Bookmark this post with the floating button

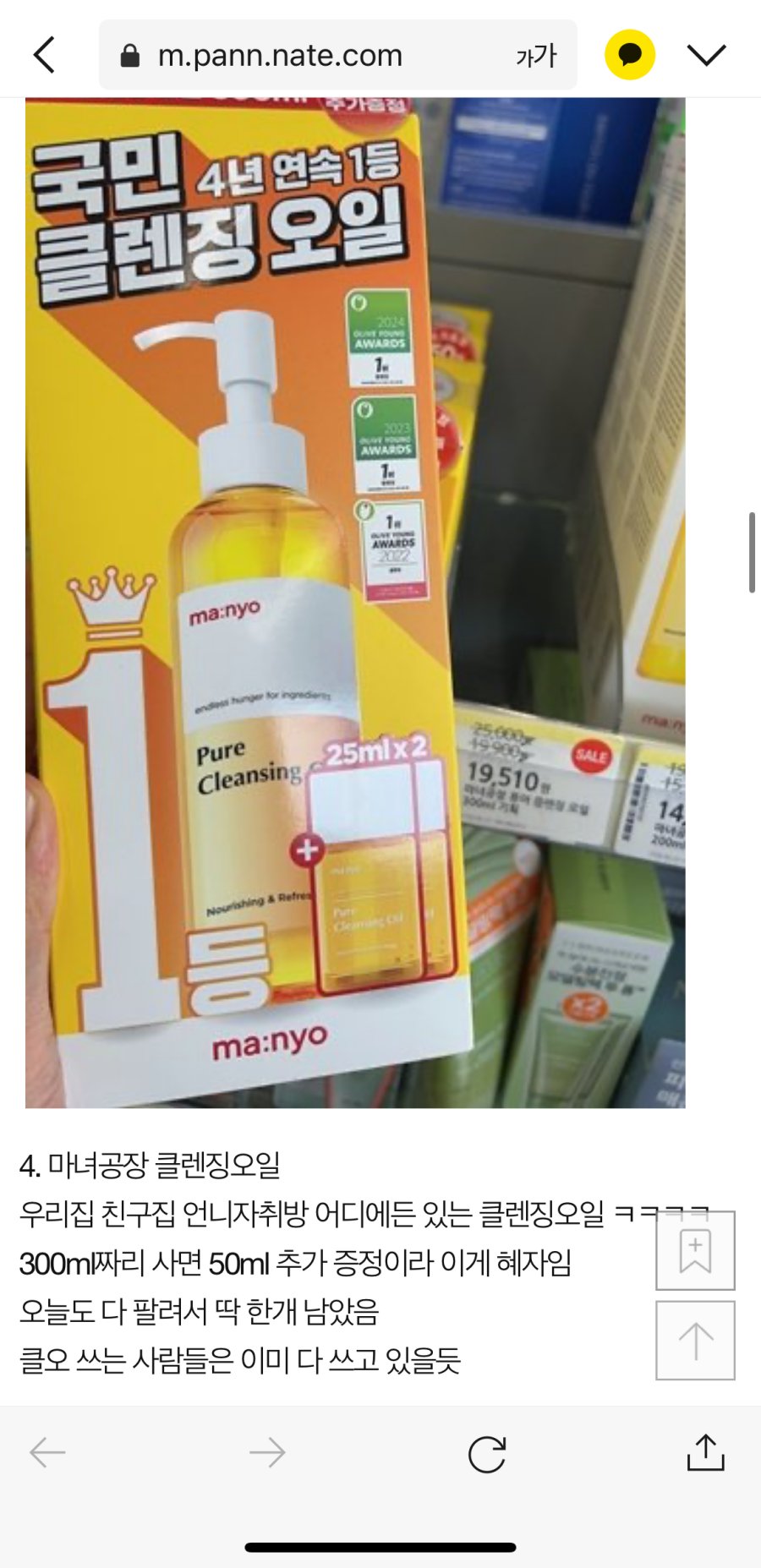pos(695,1250)
